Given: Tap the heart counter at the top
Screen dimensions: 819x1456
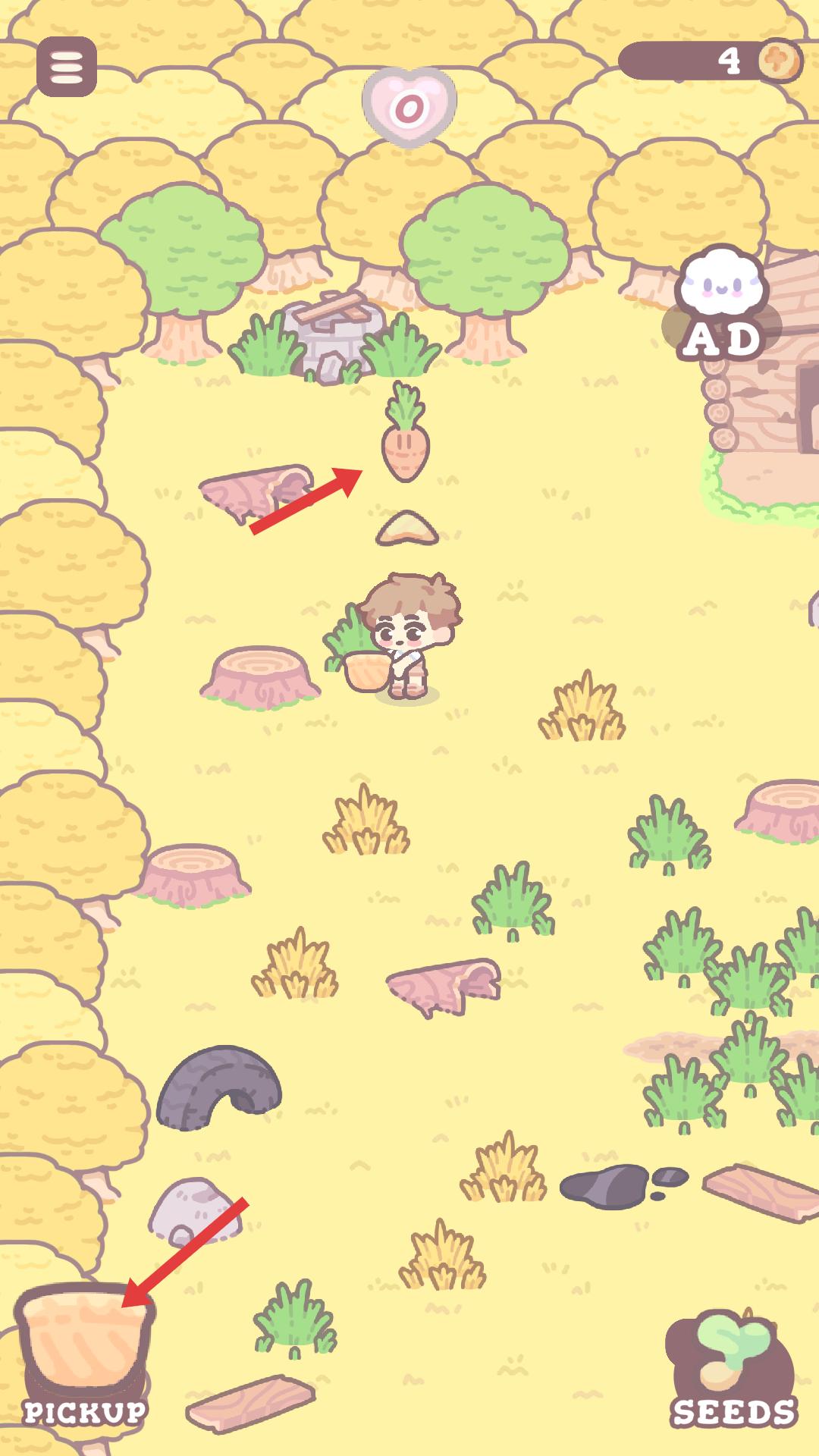Looking at the screenshot, I should tap(409, 108).
